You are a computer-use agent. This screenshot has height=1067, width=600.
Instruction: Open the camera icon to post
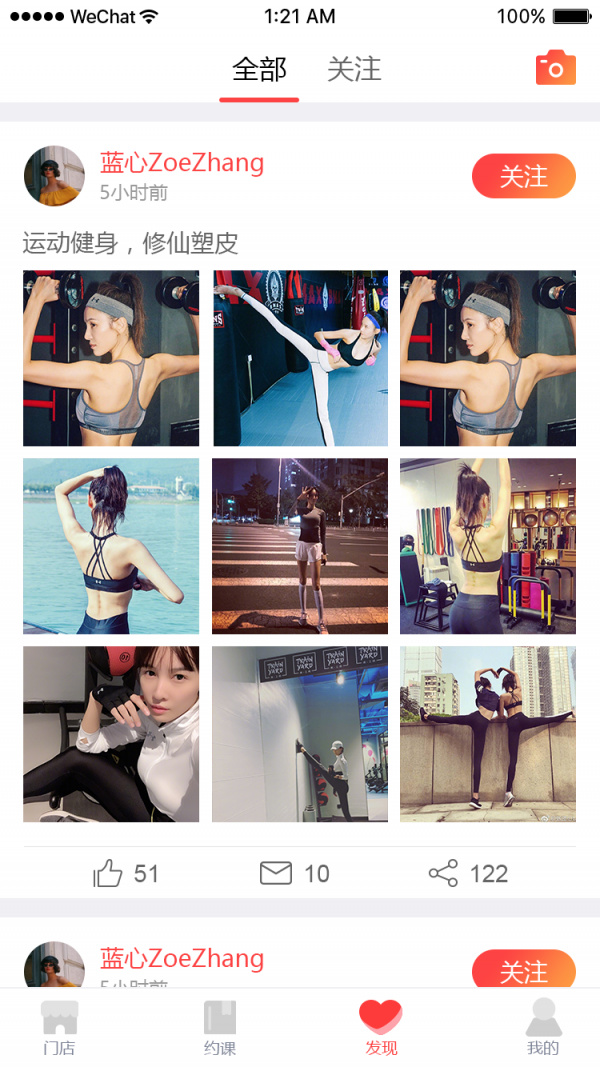[x=556, y=67]
